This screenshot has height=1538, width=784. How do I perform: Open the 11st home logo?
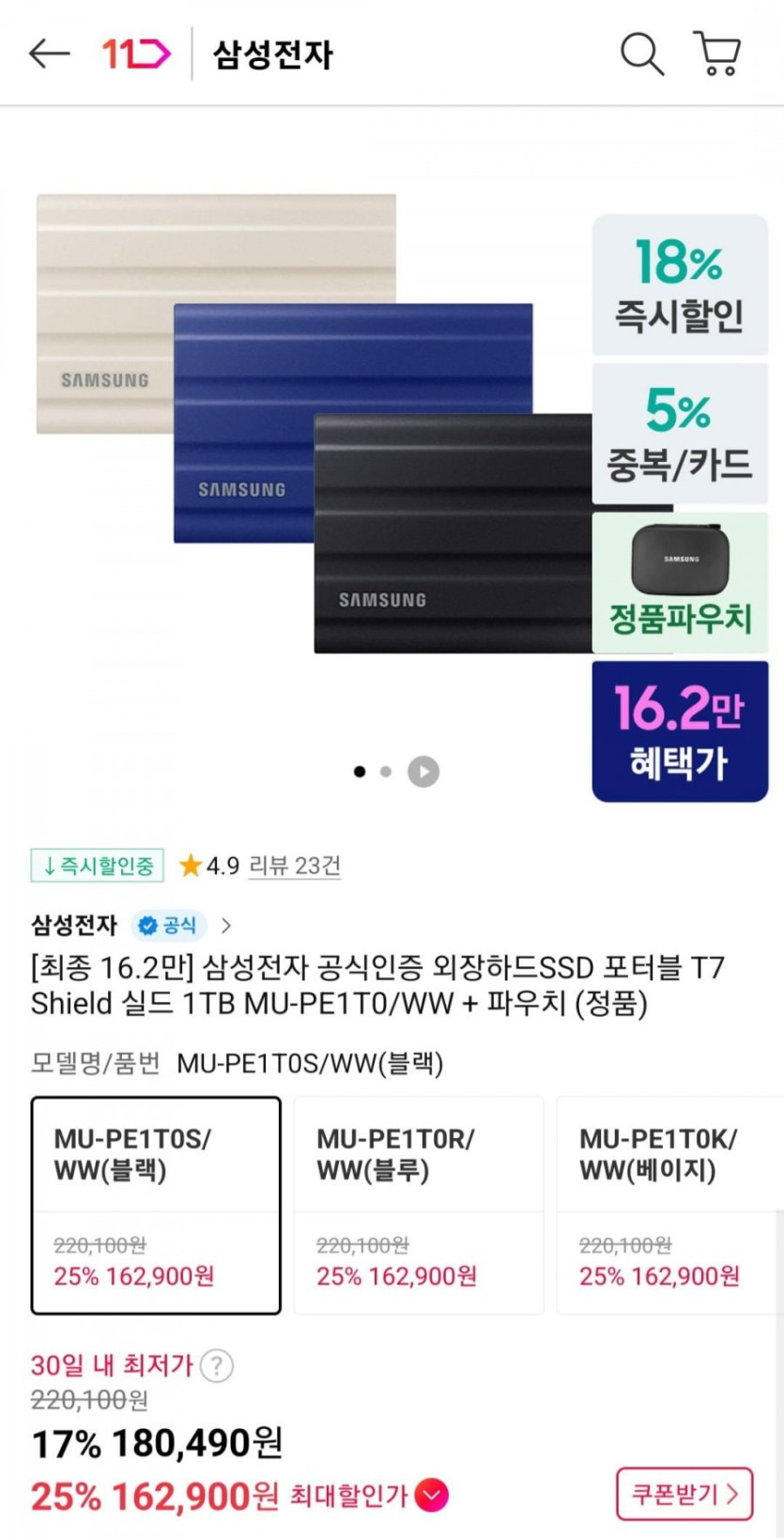[x=137, y=54]
